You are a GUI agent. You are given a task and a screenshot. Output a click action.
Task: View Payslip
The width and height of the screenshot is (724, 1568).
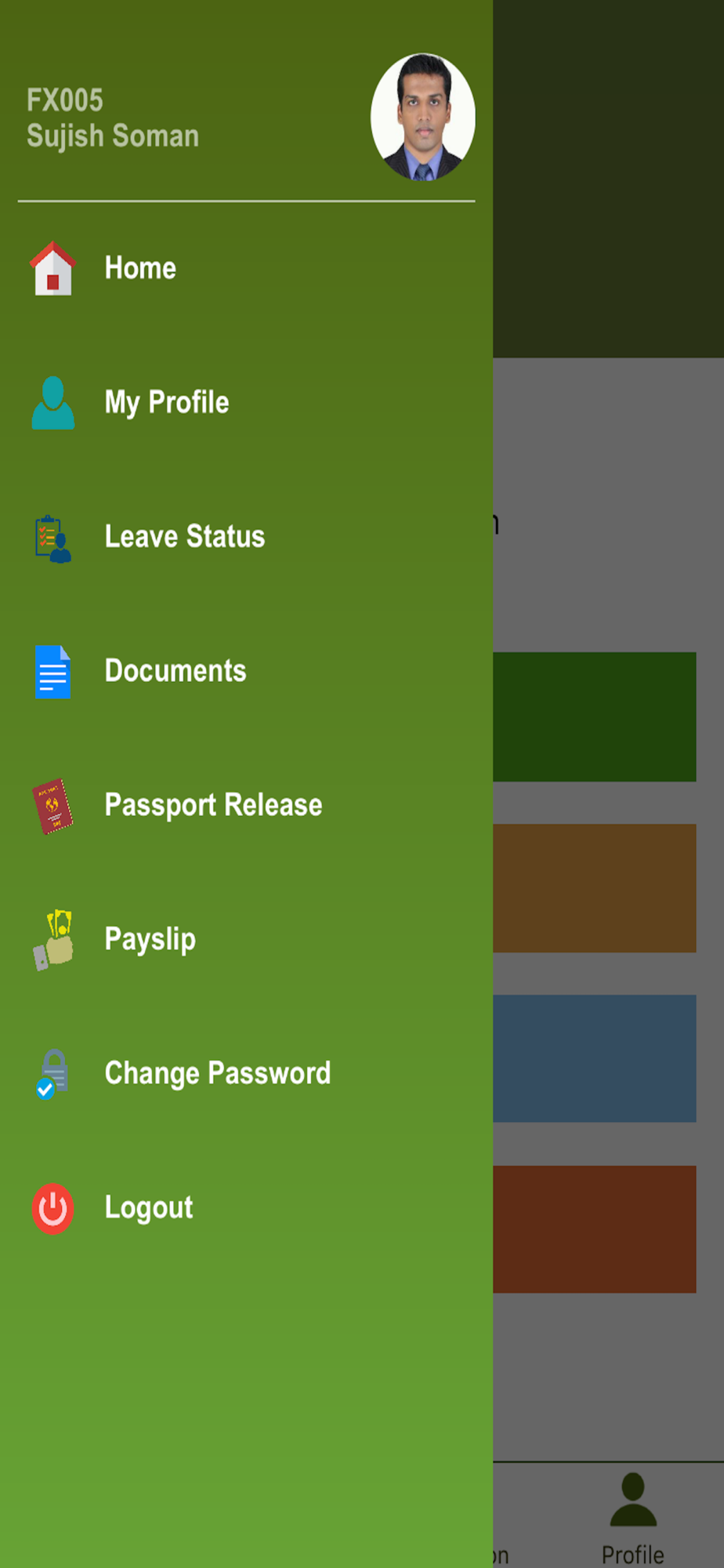pos(150,939)
